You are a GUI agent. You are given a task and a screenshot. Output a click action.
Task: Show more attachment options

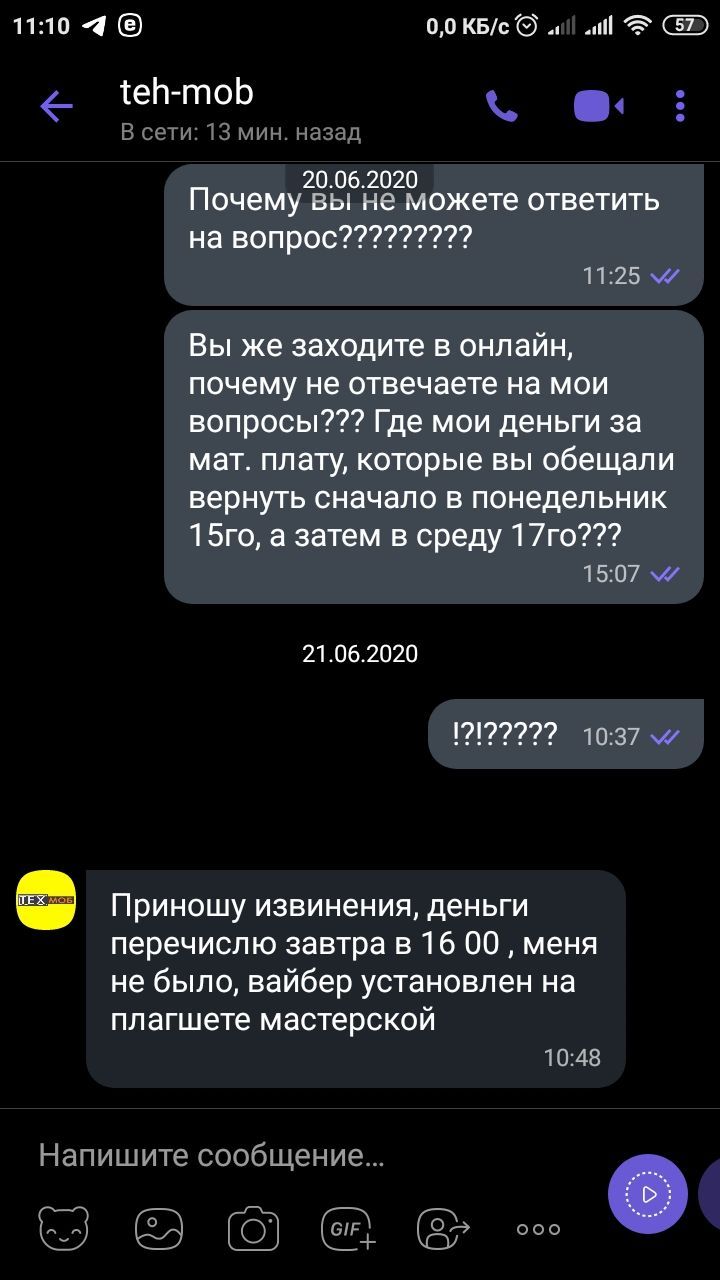coord(538,1229)
